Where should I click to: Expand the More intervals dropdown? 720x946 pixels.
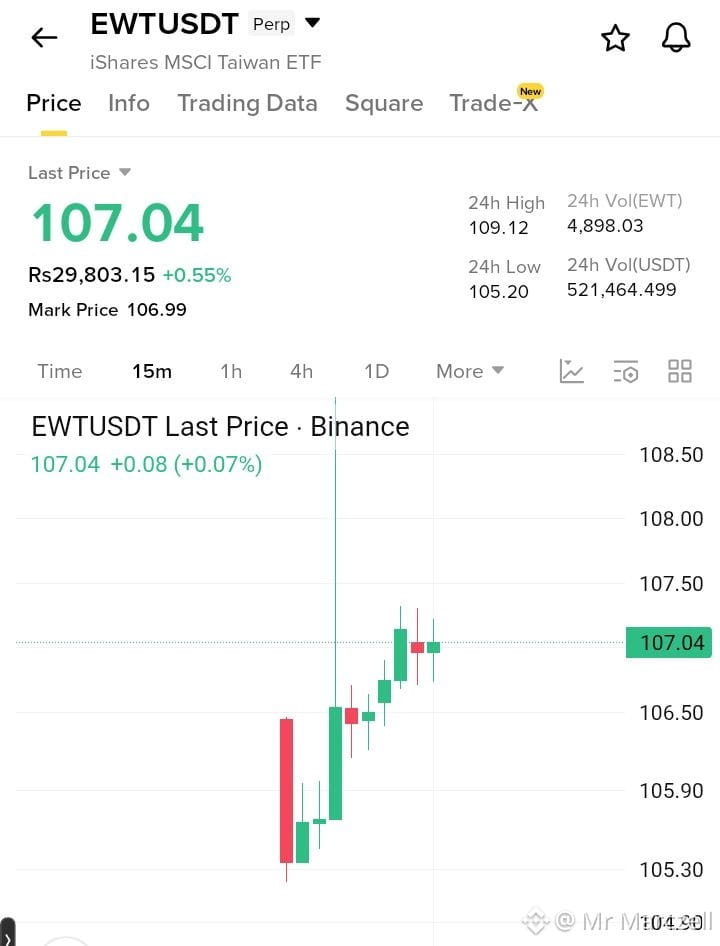470,371
